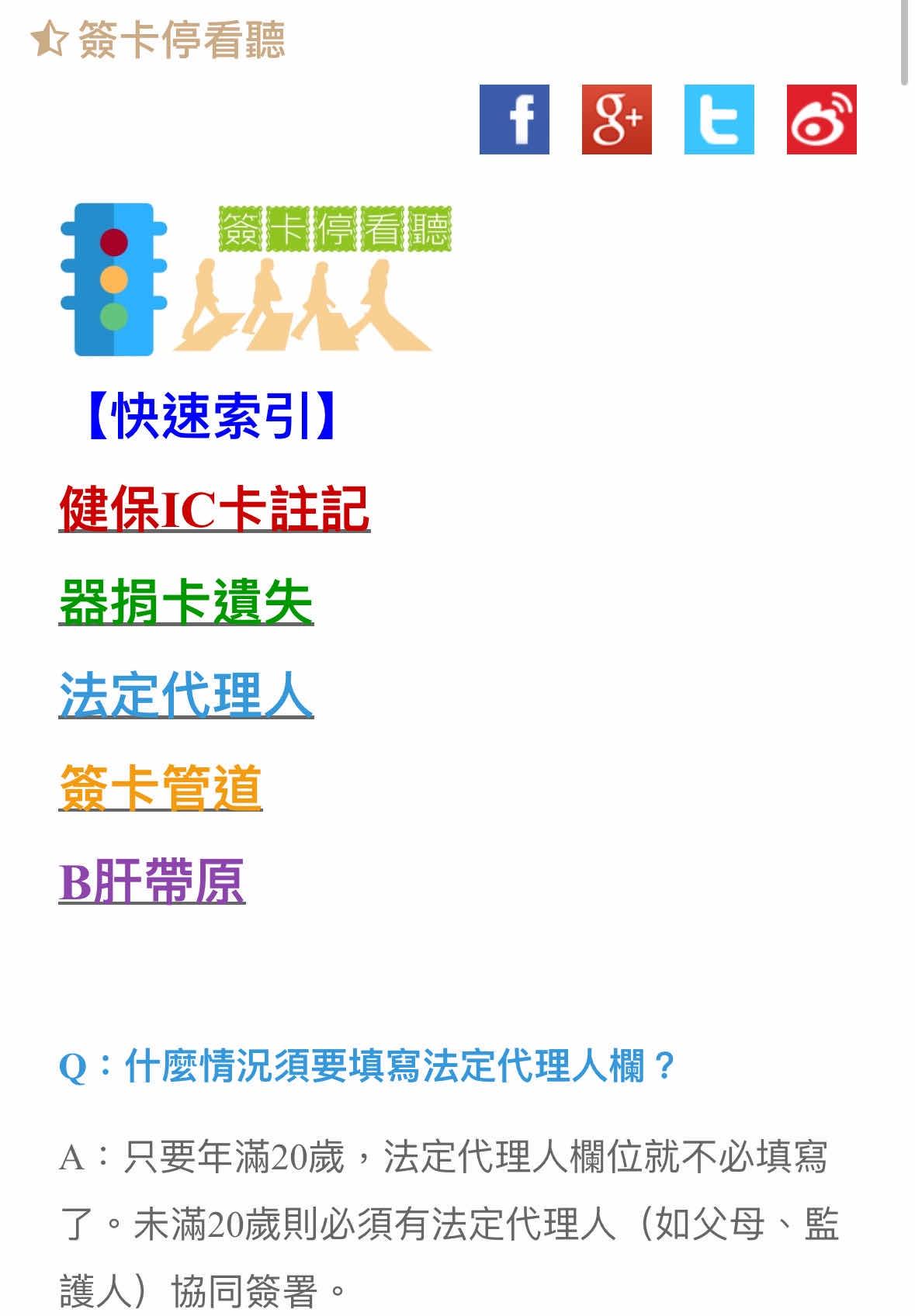The image size is (915, 1316).
Task: Open the 簽卡管道 link
Action: 160,788
